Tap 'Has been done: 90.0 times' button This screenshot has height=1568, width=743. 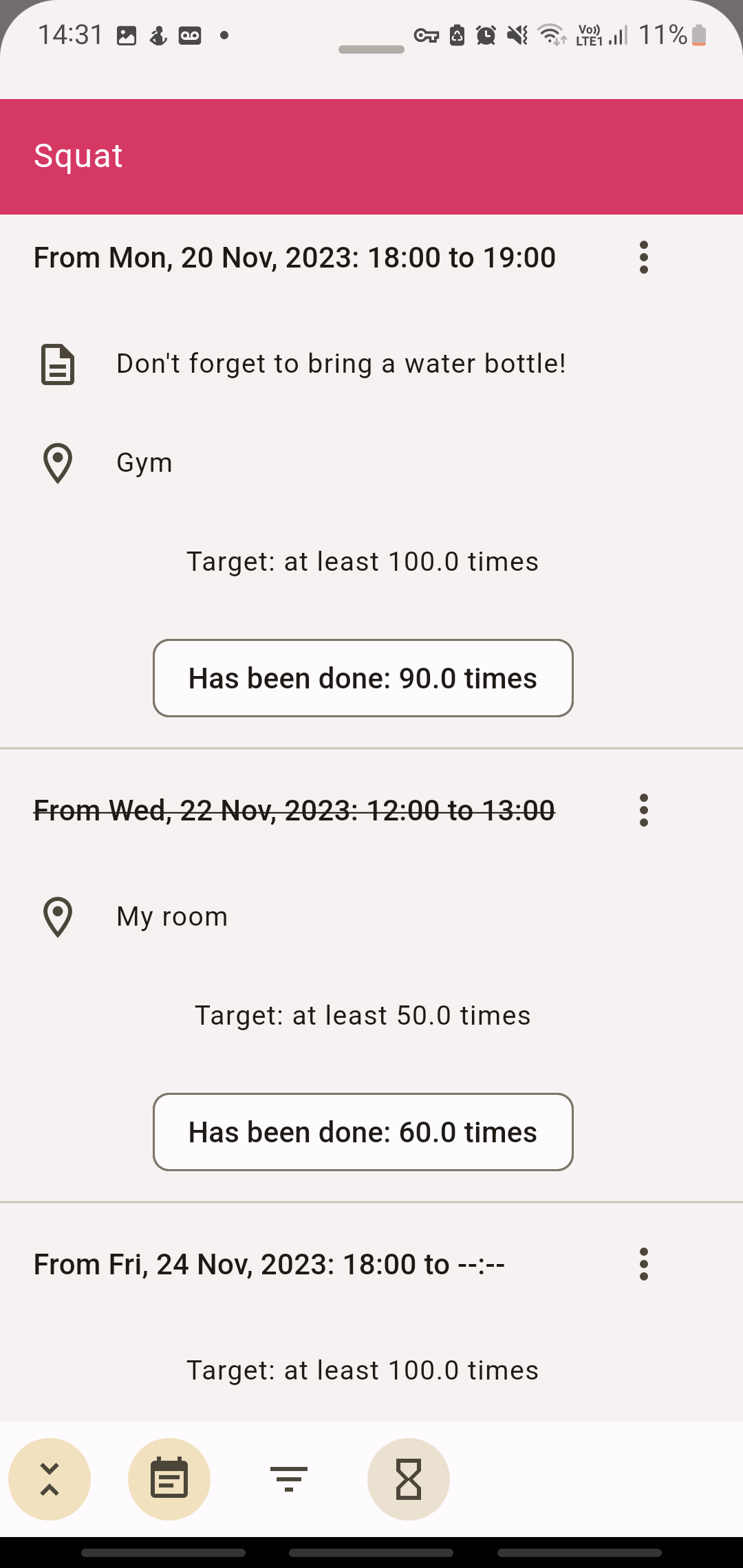click(x=363, y=678)
